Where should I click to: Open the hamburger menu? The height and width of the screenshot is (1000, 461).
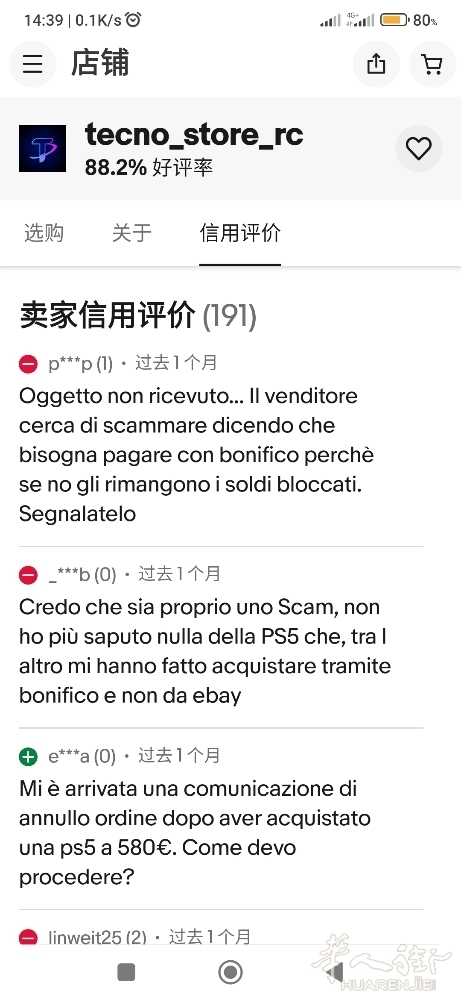tap(33, 64)
